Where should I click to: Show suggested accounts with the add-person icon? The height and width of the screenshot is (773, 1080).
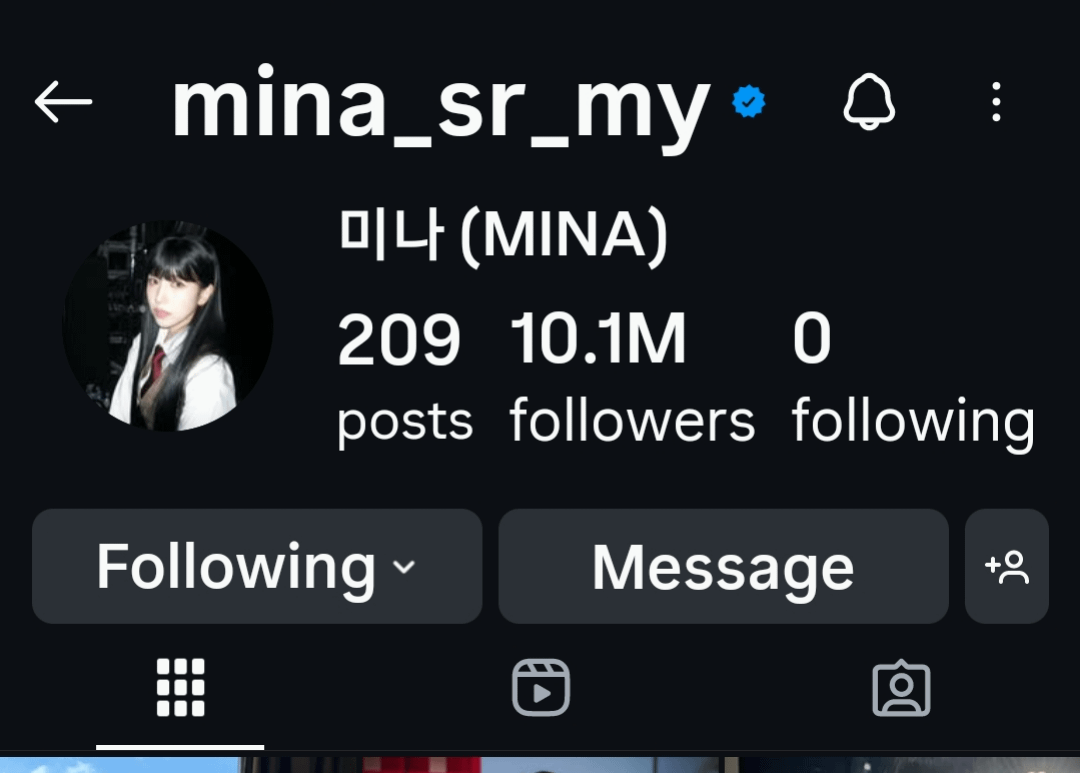coord(1006,567)
